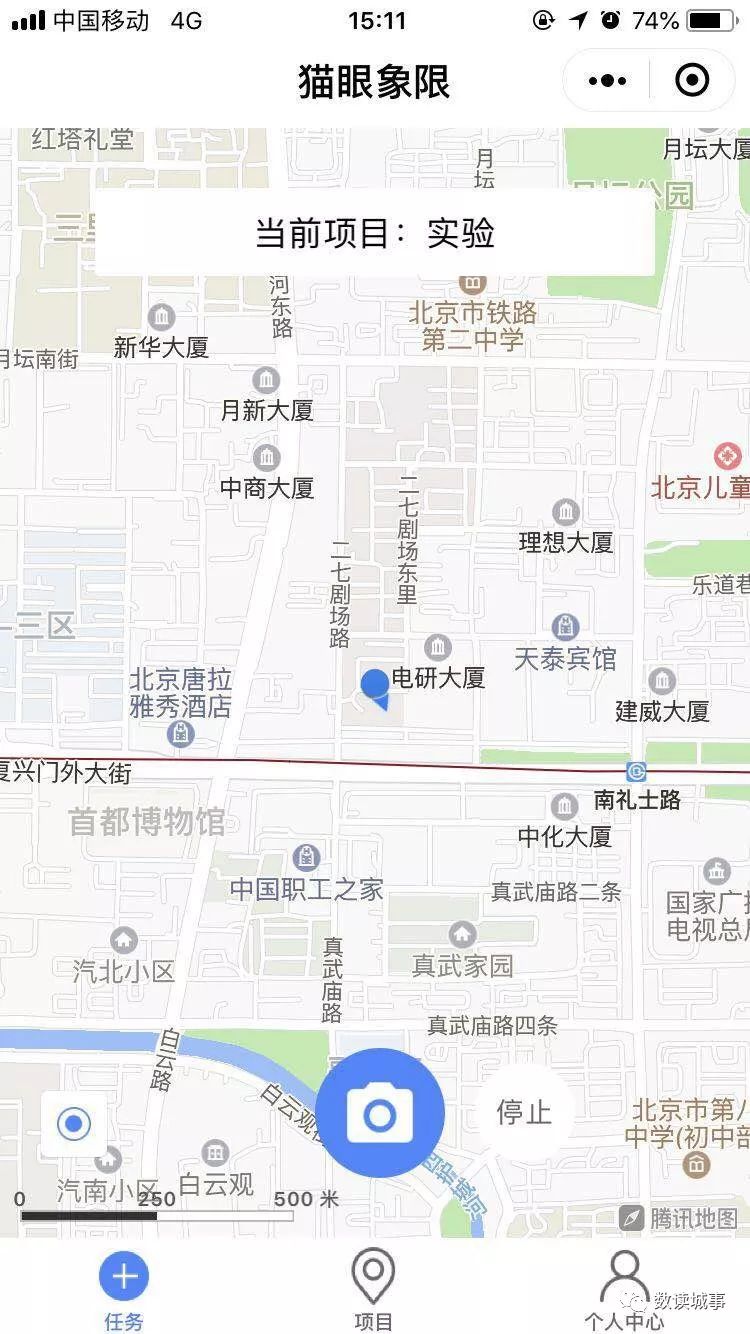Recenter map with the locate button
Viewport: 750px width, 1334px height.
(x=74, y=1124)
